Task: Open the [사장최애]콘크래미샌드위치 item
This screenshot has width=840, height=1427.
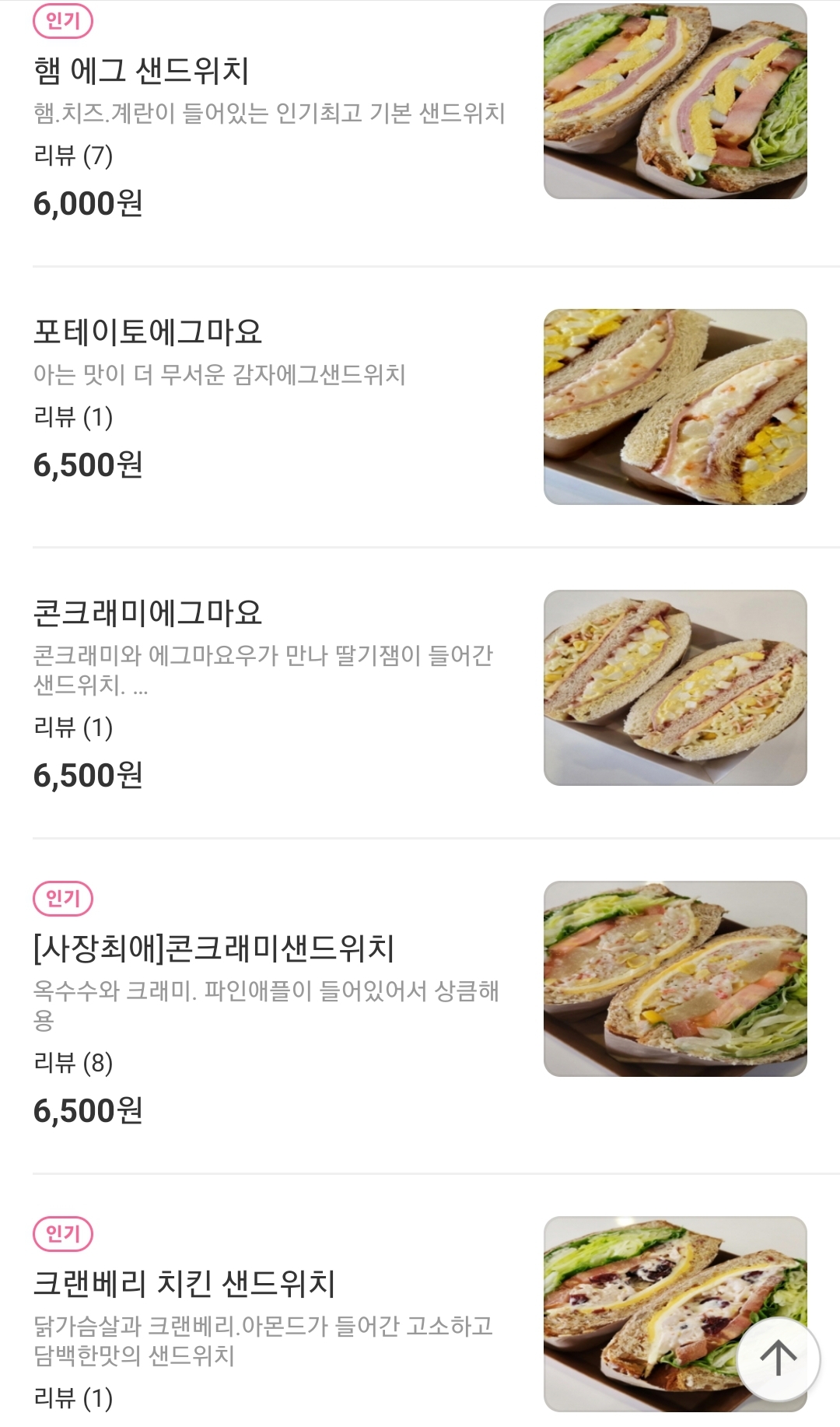Action: point(214,948)
